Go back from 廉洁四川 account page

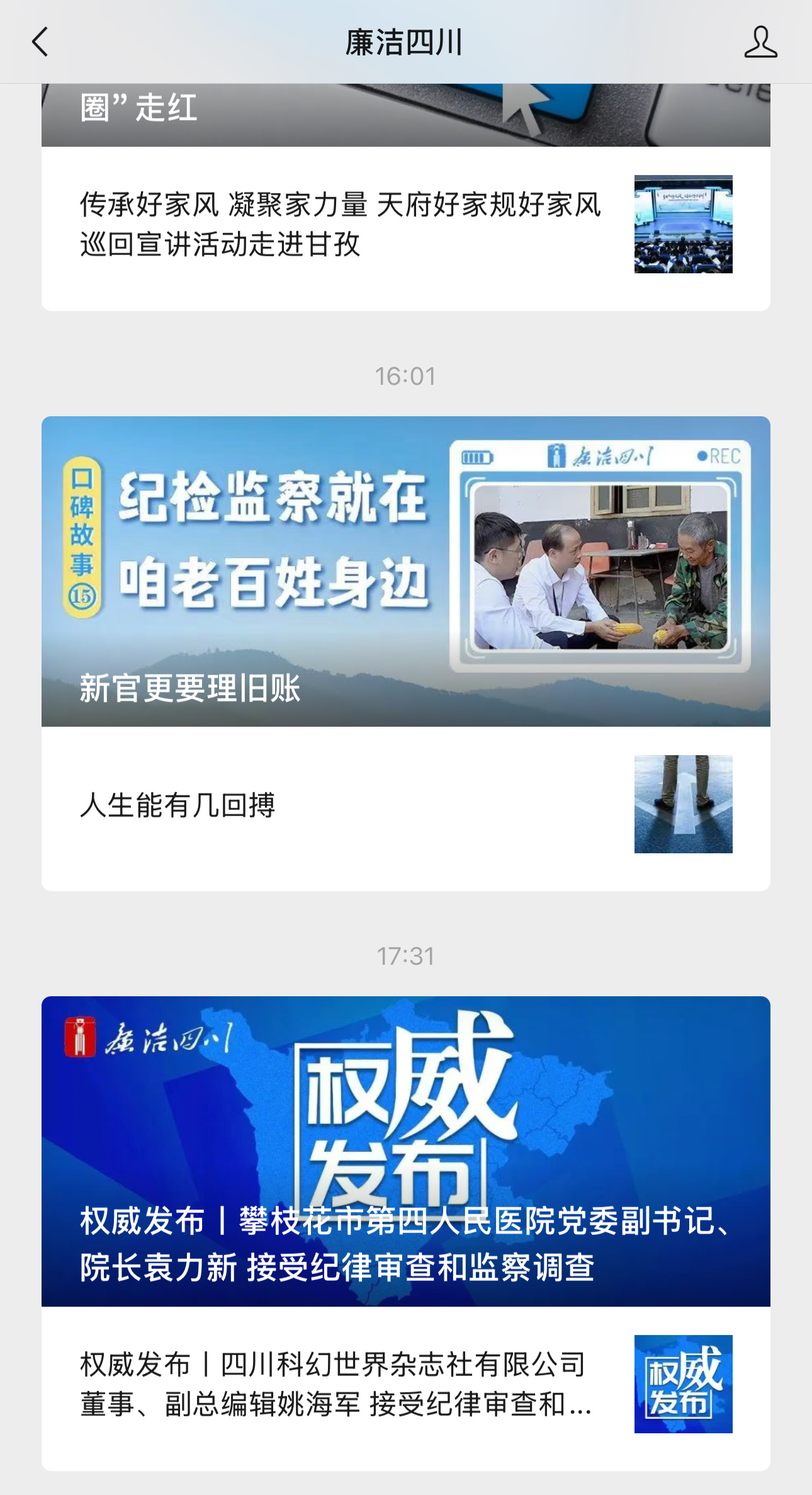(x=40, y=42)
